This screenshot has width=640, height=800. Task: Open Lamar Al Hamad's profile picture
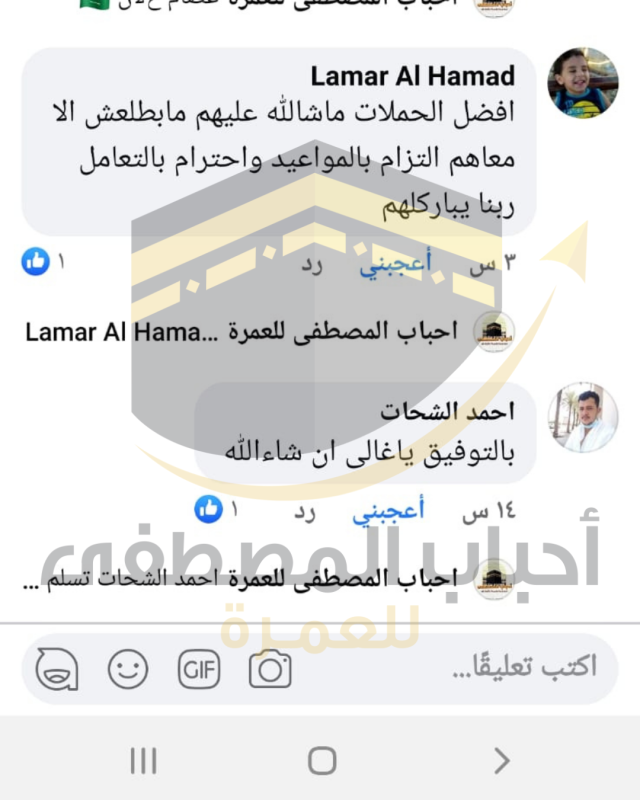tap(583, 82)
